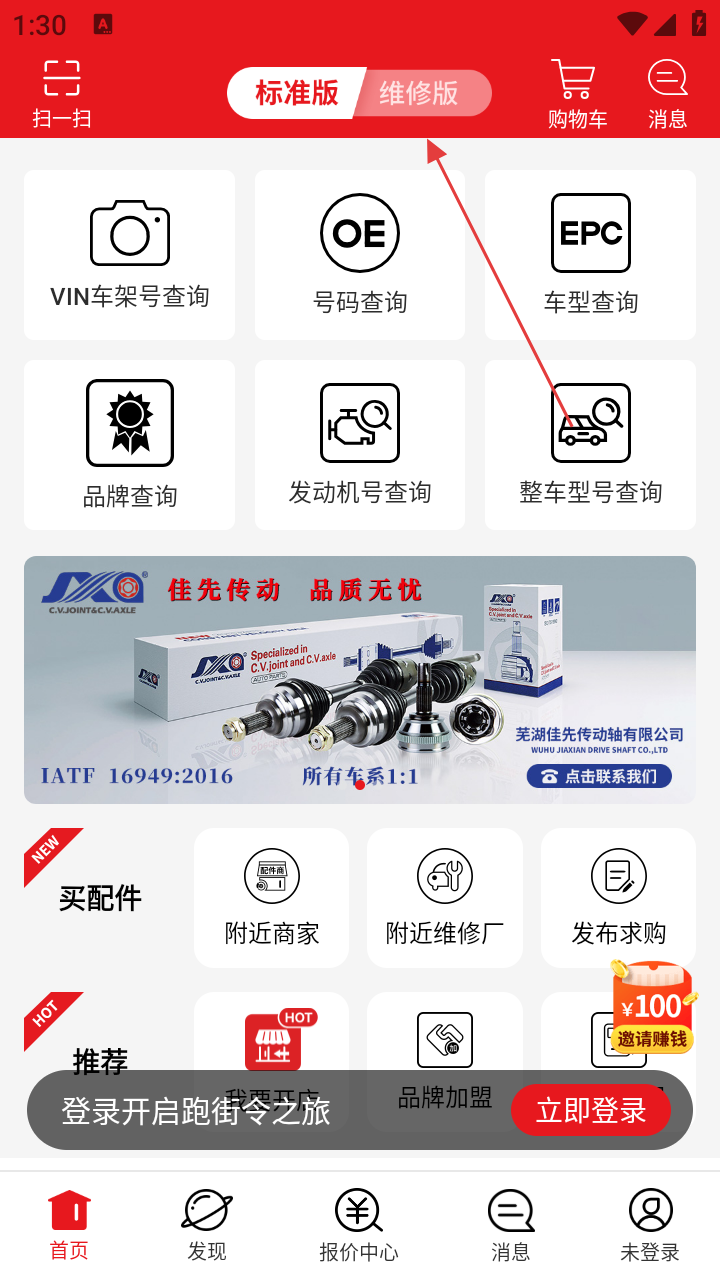Open 发布求购

pos(619,898)
